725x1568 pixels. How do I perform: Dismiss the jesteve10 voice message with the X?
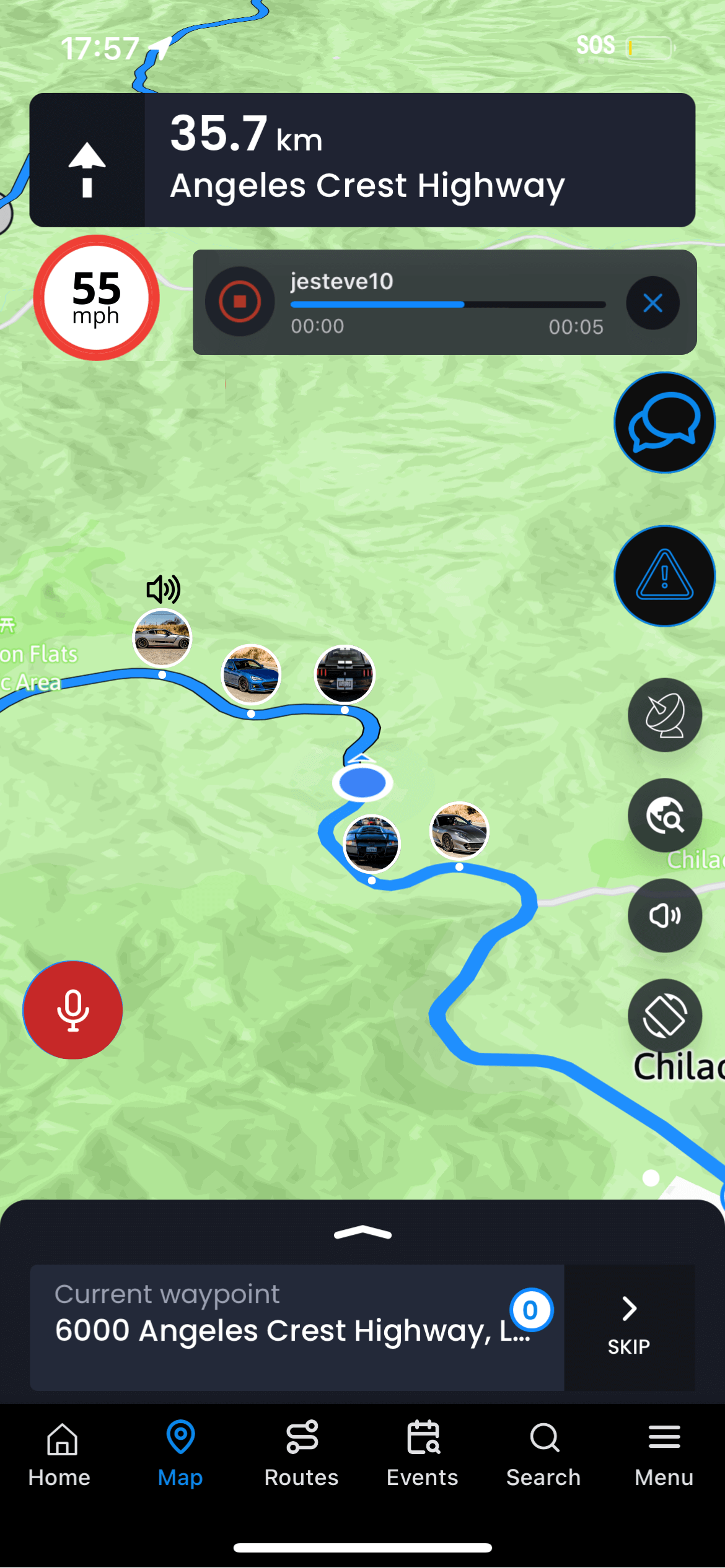click(x=652, y=303)
